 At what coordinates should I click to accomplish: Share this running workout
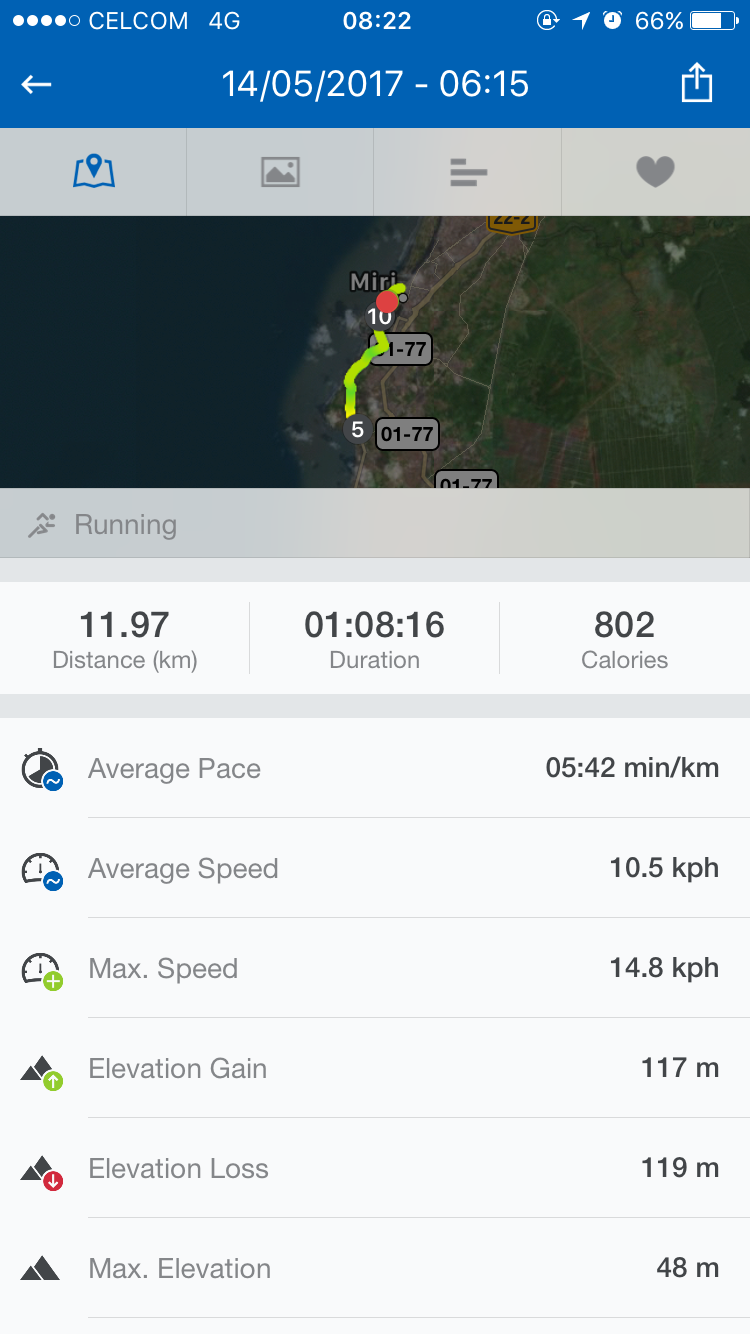[696, 83]
